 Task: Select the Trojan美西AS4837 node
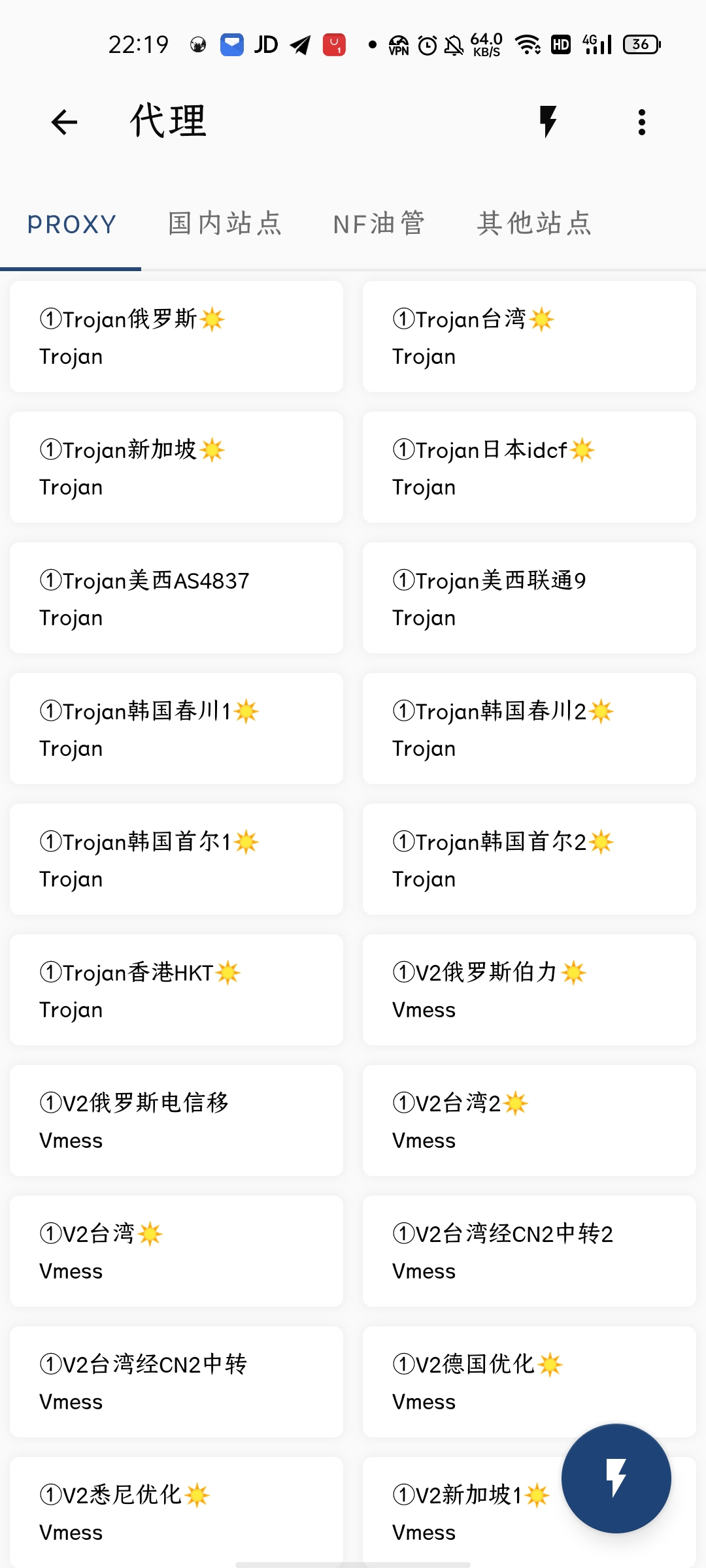[x=176, y=598]
